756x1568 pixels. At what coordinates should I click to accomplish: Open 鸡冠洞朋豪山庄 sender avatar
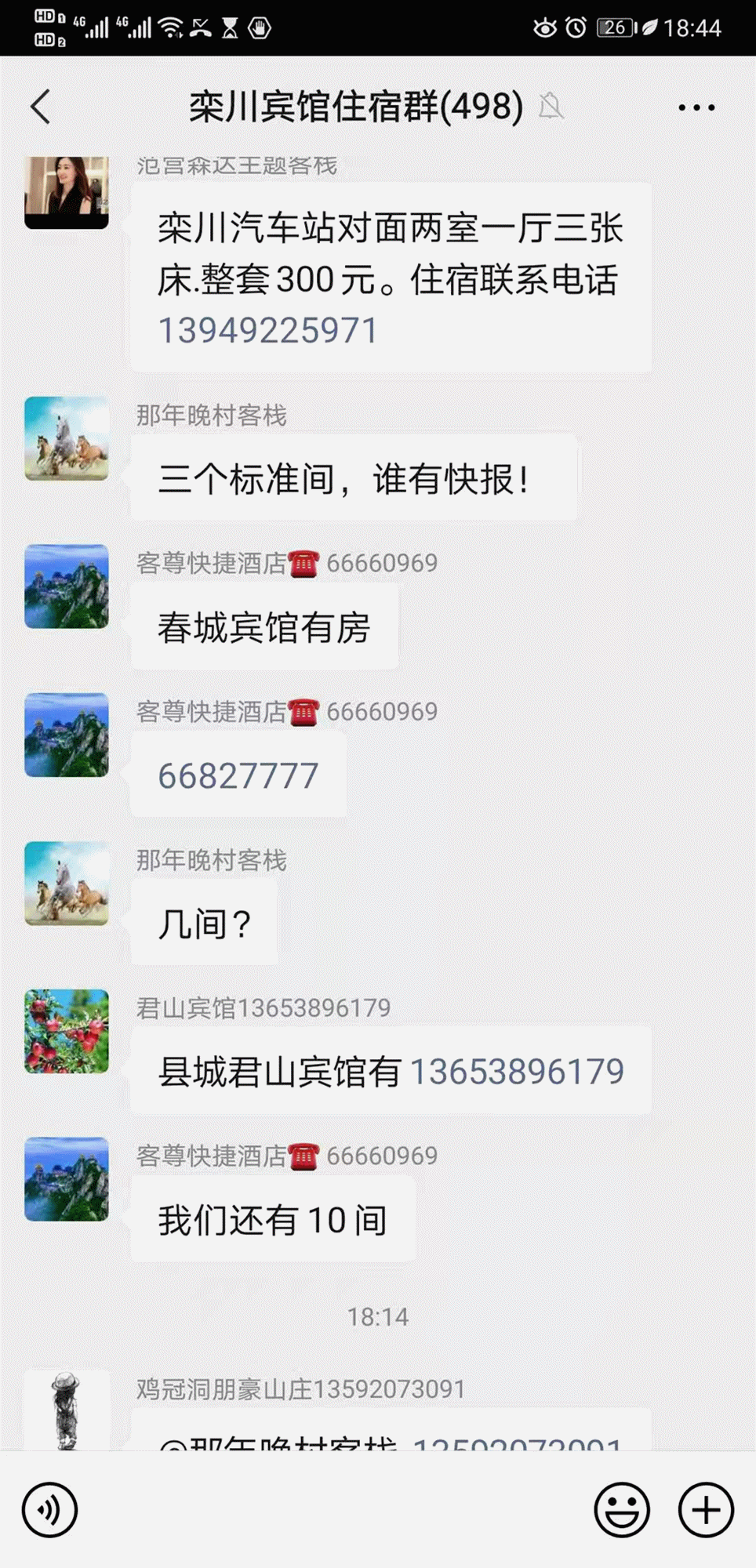67,1410
